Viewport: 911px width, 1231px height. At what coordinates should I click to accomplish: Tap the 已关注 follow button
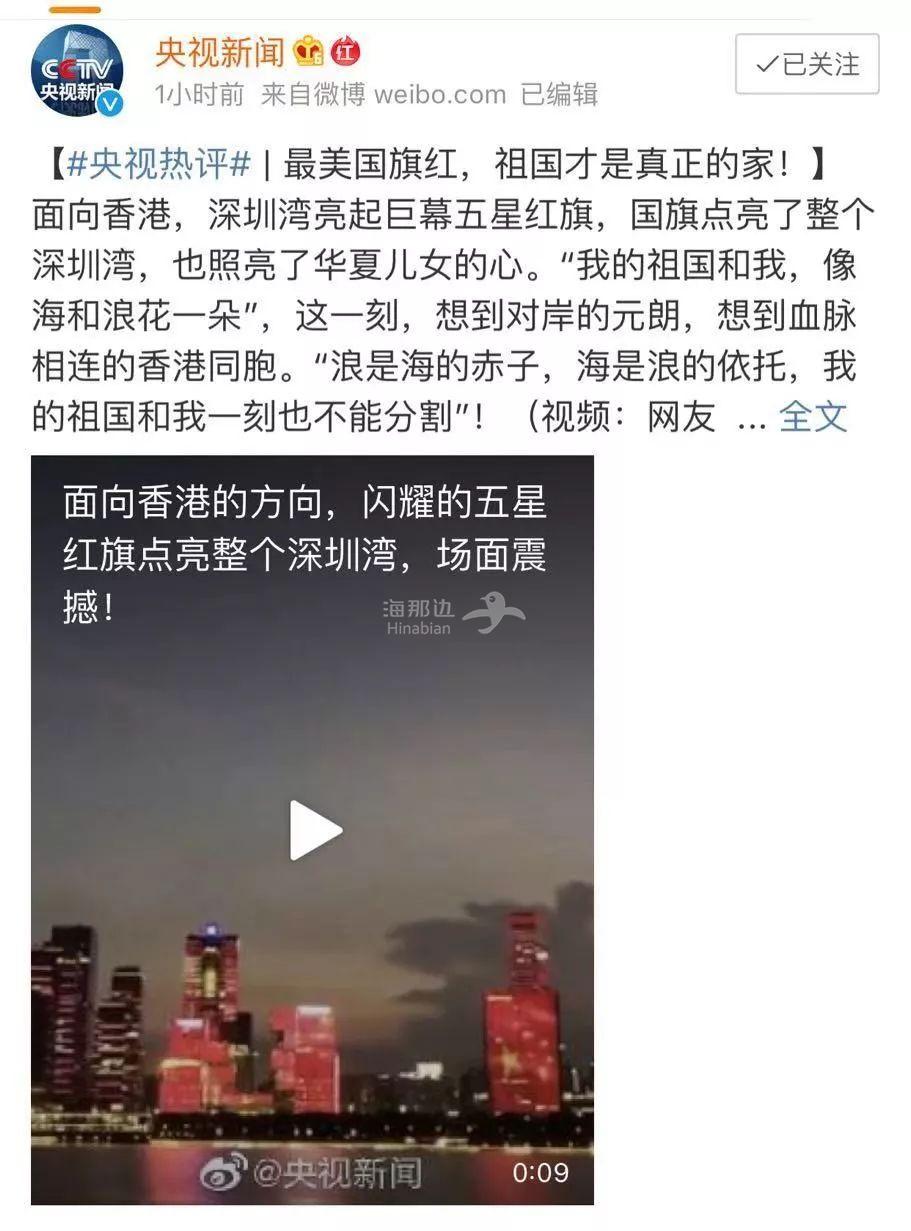point(807,65)
